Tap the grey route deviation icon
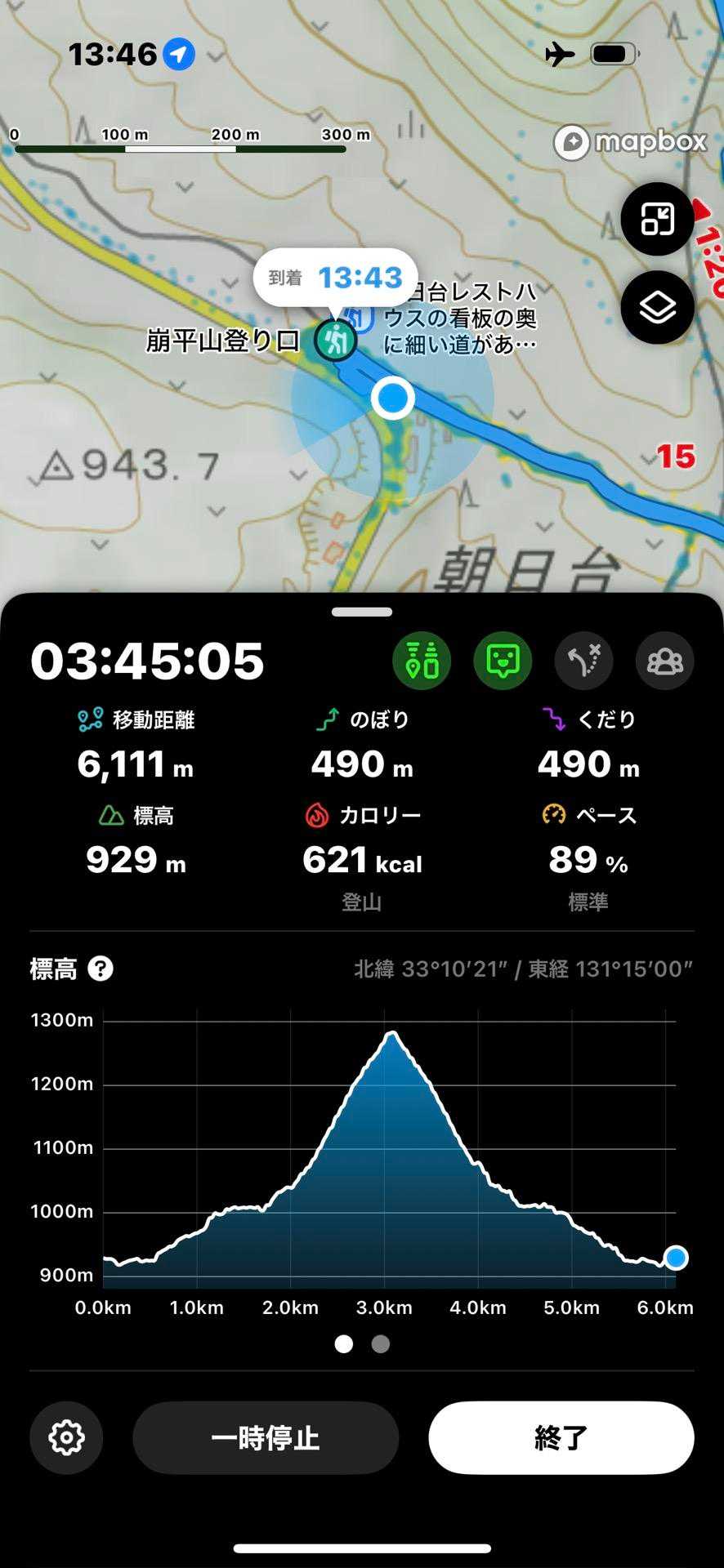The height and width of the screenshot is (1568, 724). [x=583, y=660]
